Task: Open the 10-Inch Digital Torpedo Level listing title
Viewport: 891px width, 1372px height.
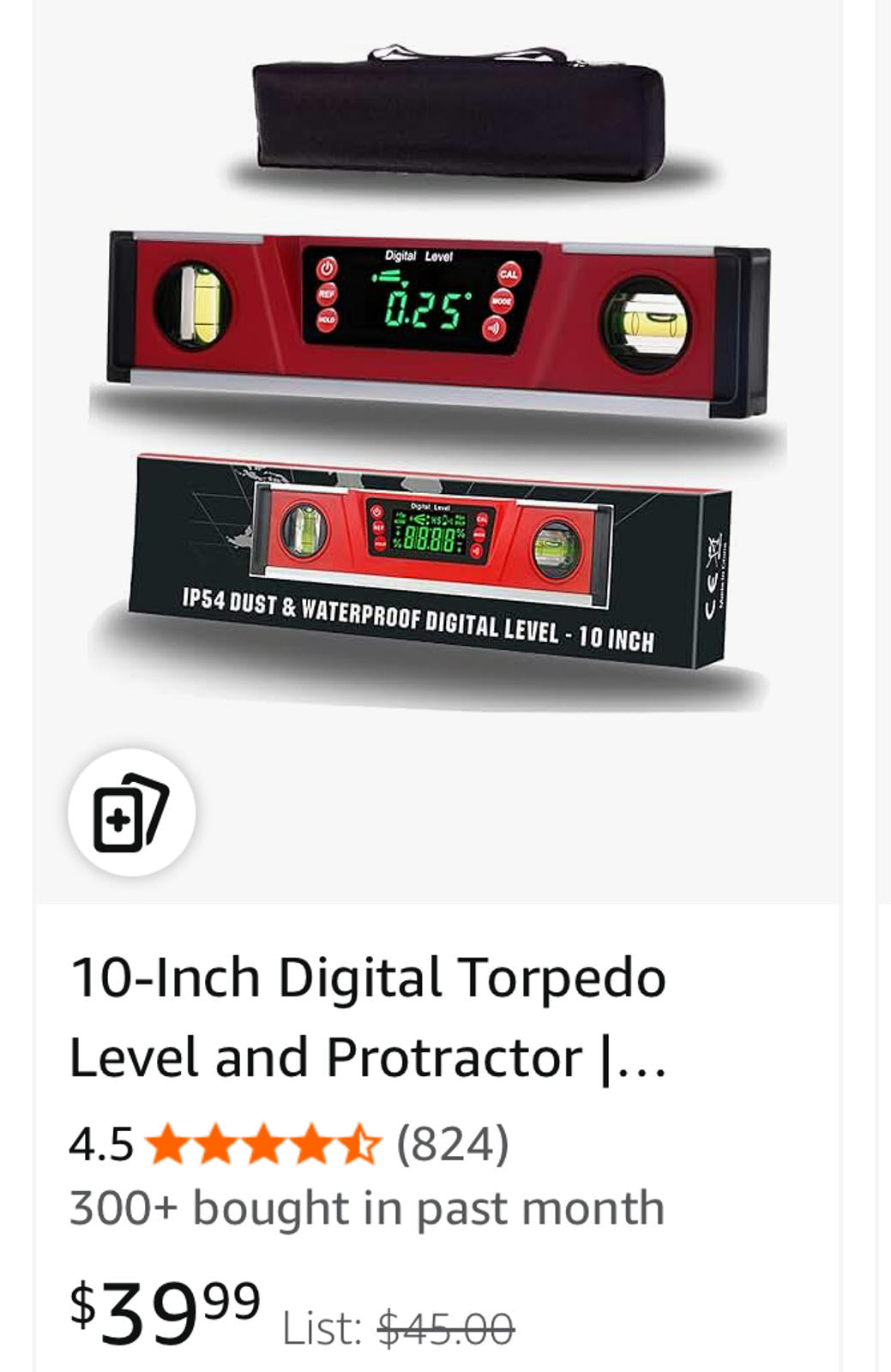Action: (368, 1017)
